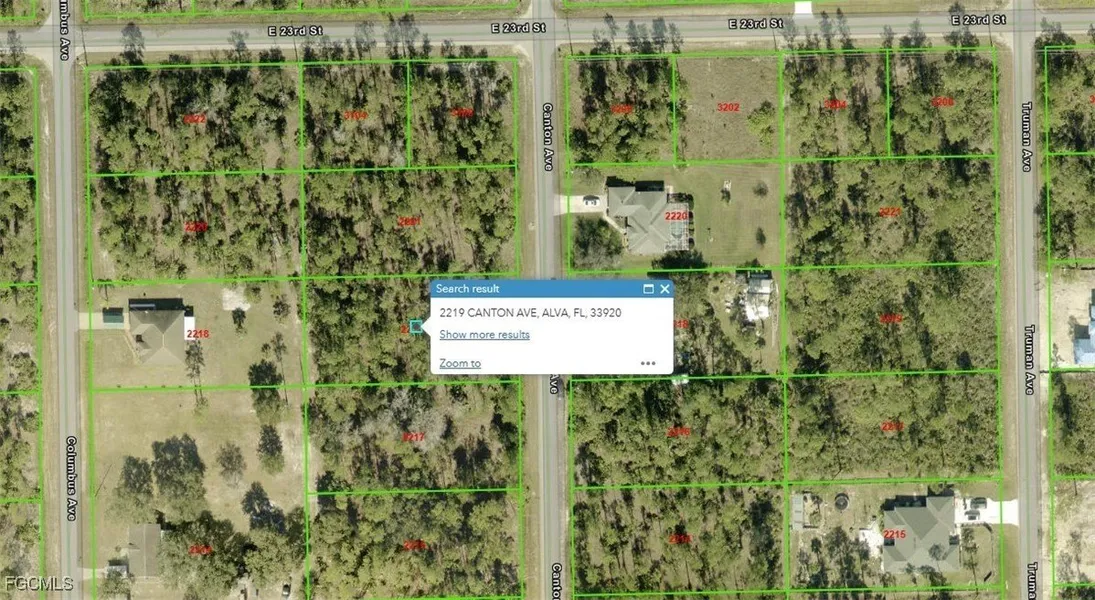Open the popup's three-dot overflow menu
Viewport: 1095px width, 600px height.
tap(648, 363)
